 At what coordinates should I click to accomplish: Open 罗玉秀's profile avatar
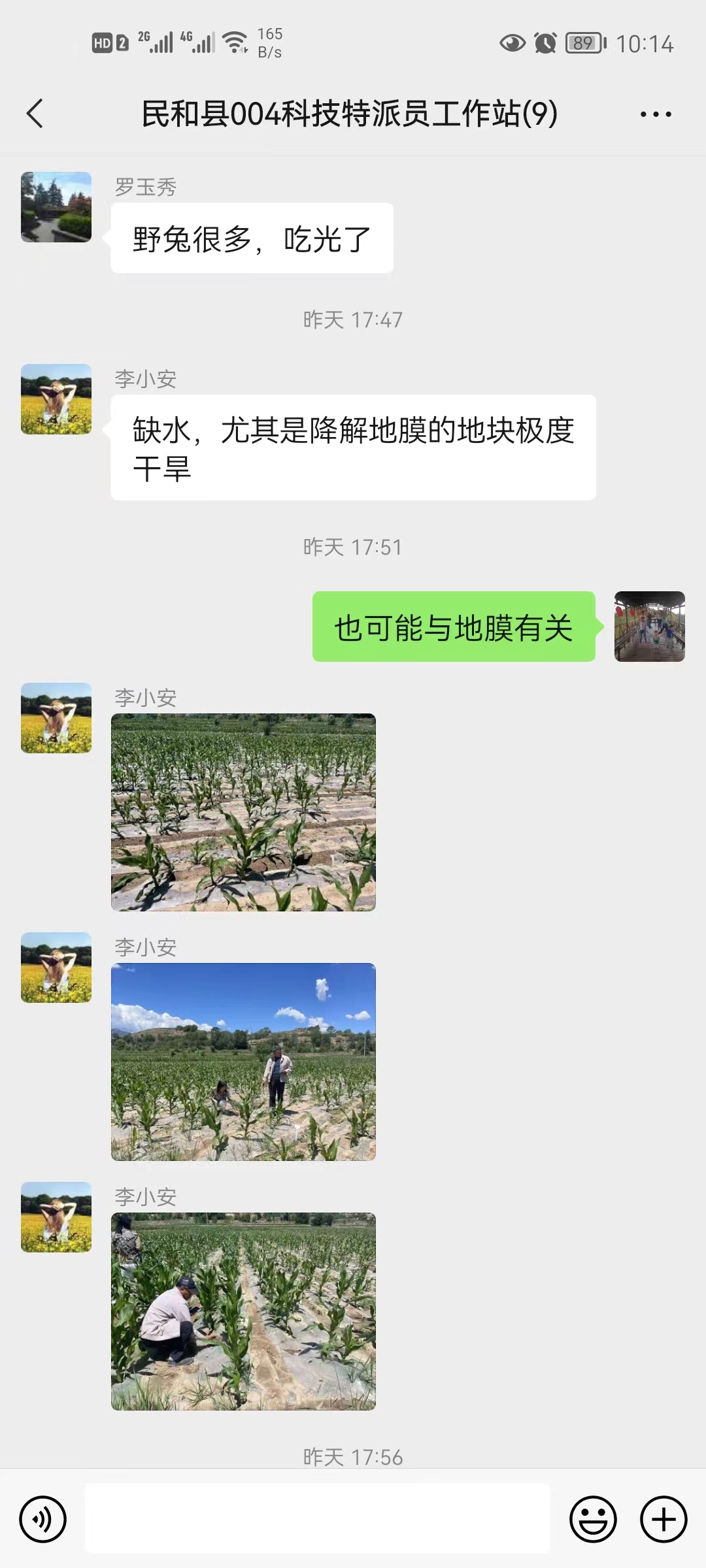point(56,207)
